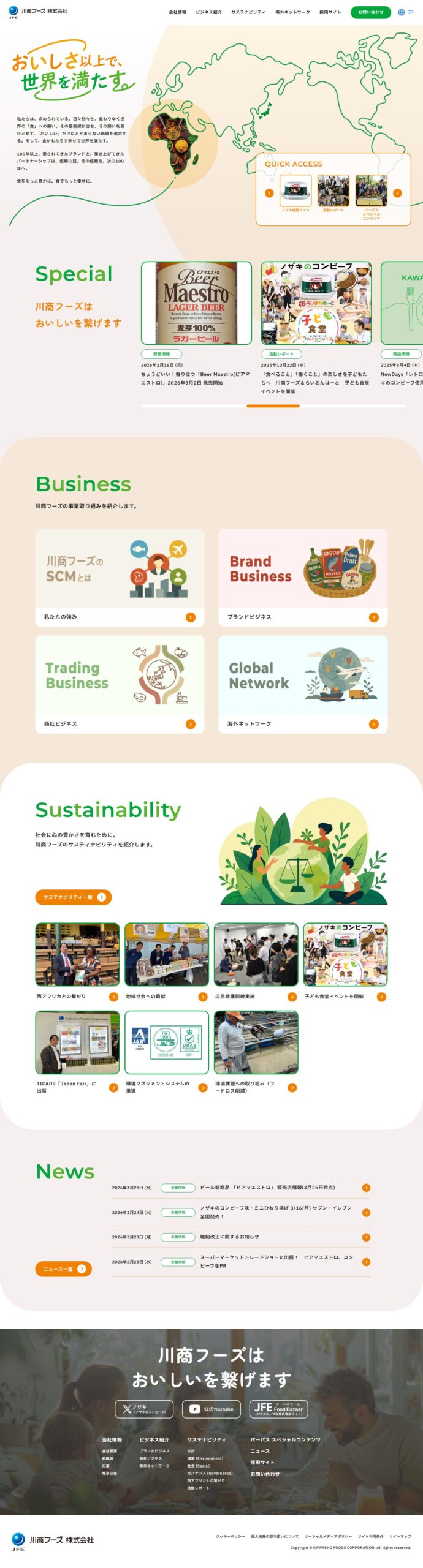The width and height of the screenshot is (423, 1568).
Task: Tap the お問い合わせ contact button
Action: tap(370, 12)
